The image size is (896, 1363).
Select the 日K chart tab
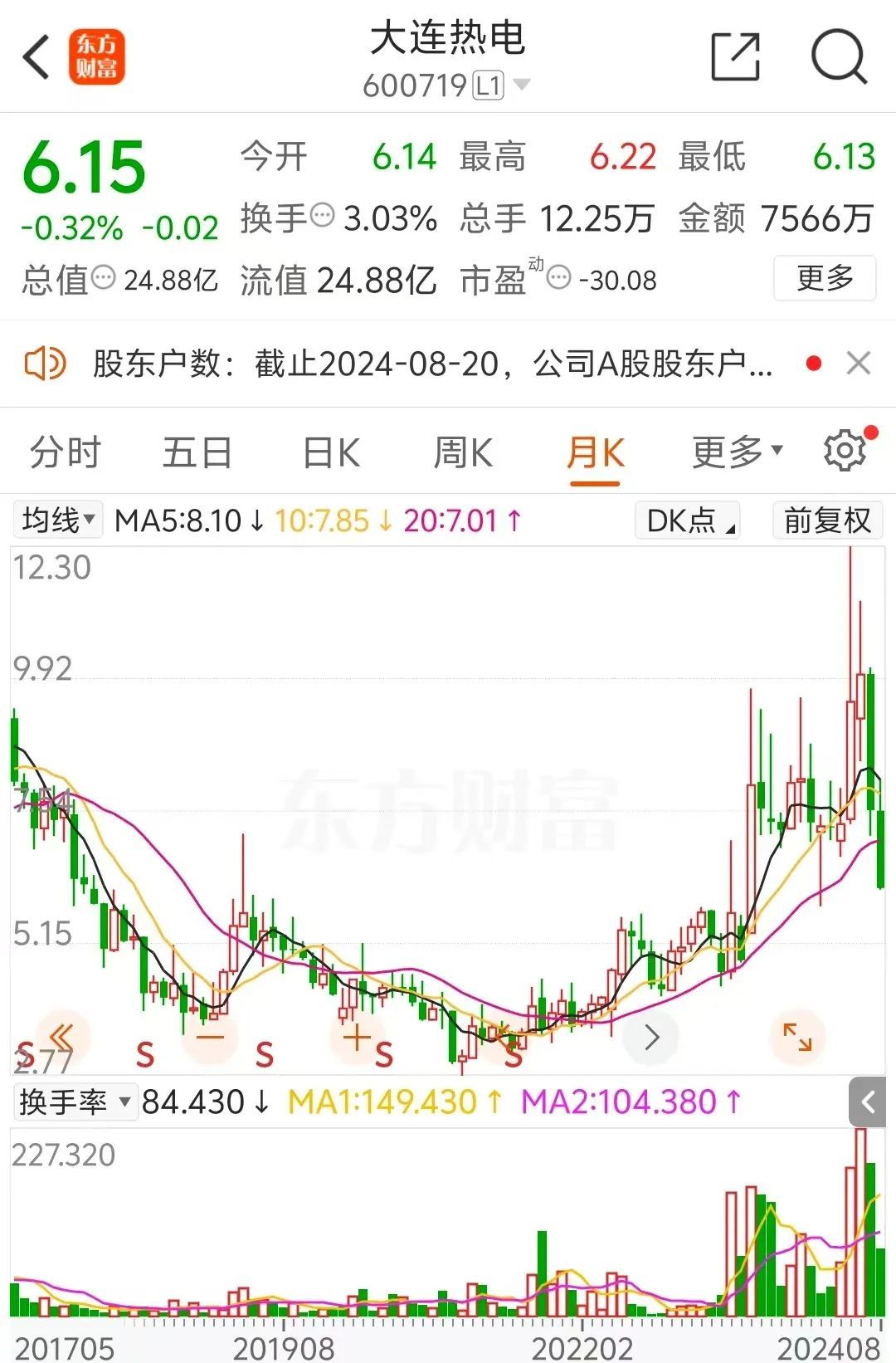point(331,453)
